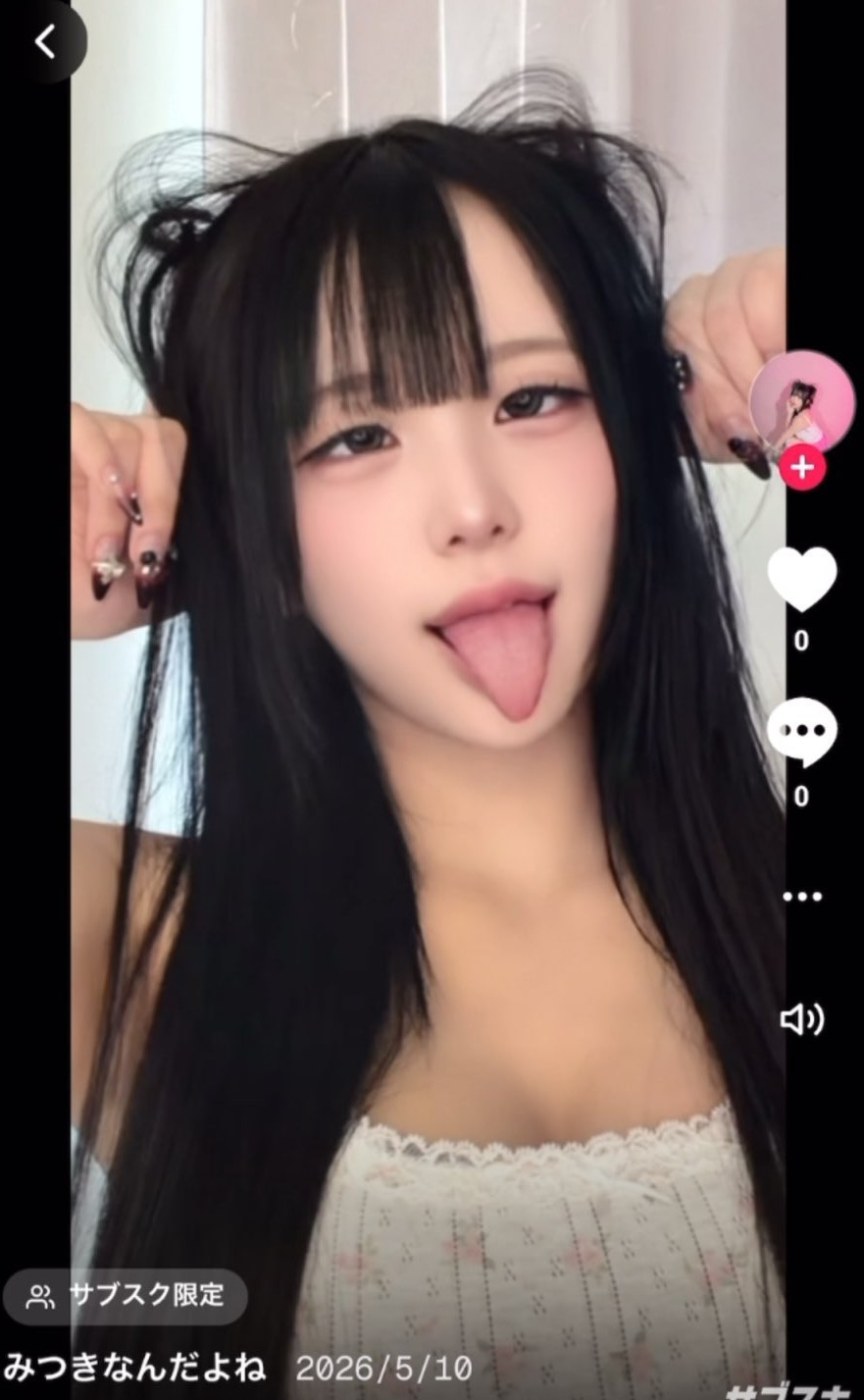
Task: Open the comments bubble
Action: click(x=801, y=733)
